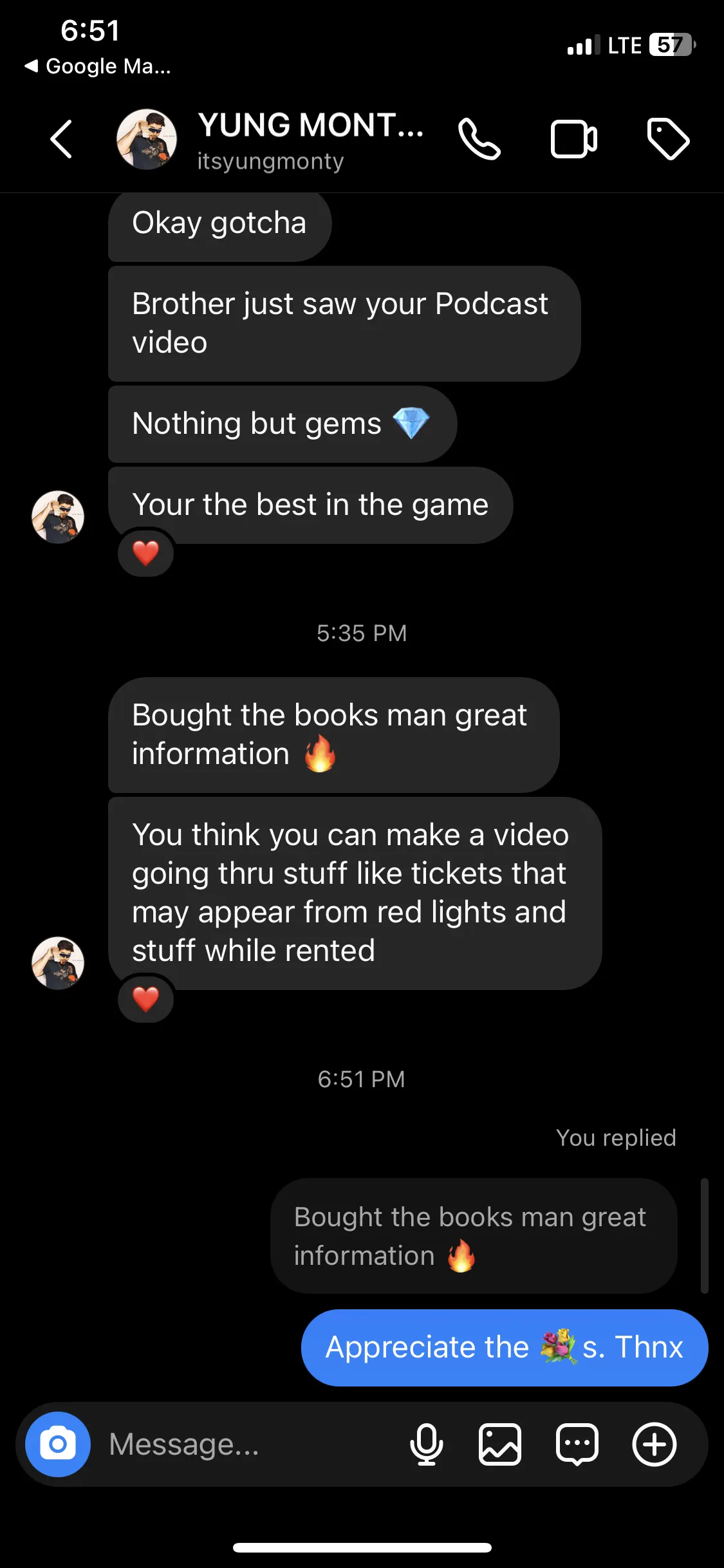Go back to the message inbox

coord(62,139)
